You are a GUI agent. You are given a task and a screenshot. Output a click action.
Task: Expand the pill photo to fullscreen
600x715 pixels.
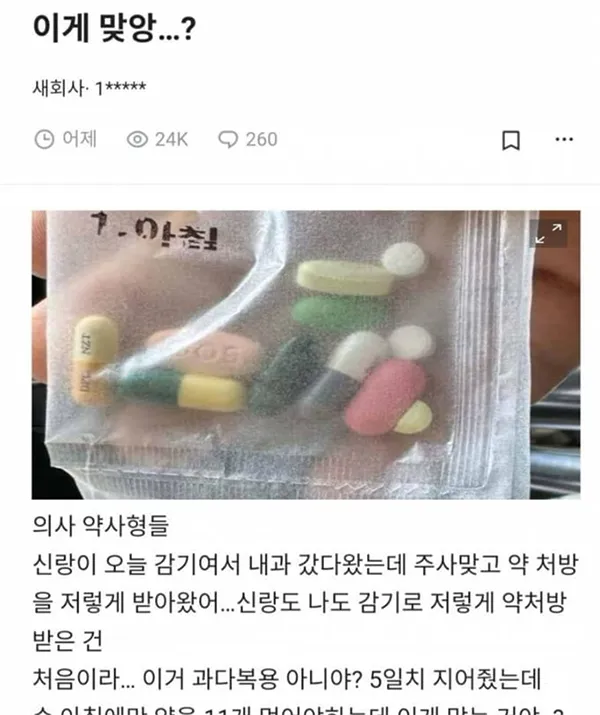(x=549, y=235)
